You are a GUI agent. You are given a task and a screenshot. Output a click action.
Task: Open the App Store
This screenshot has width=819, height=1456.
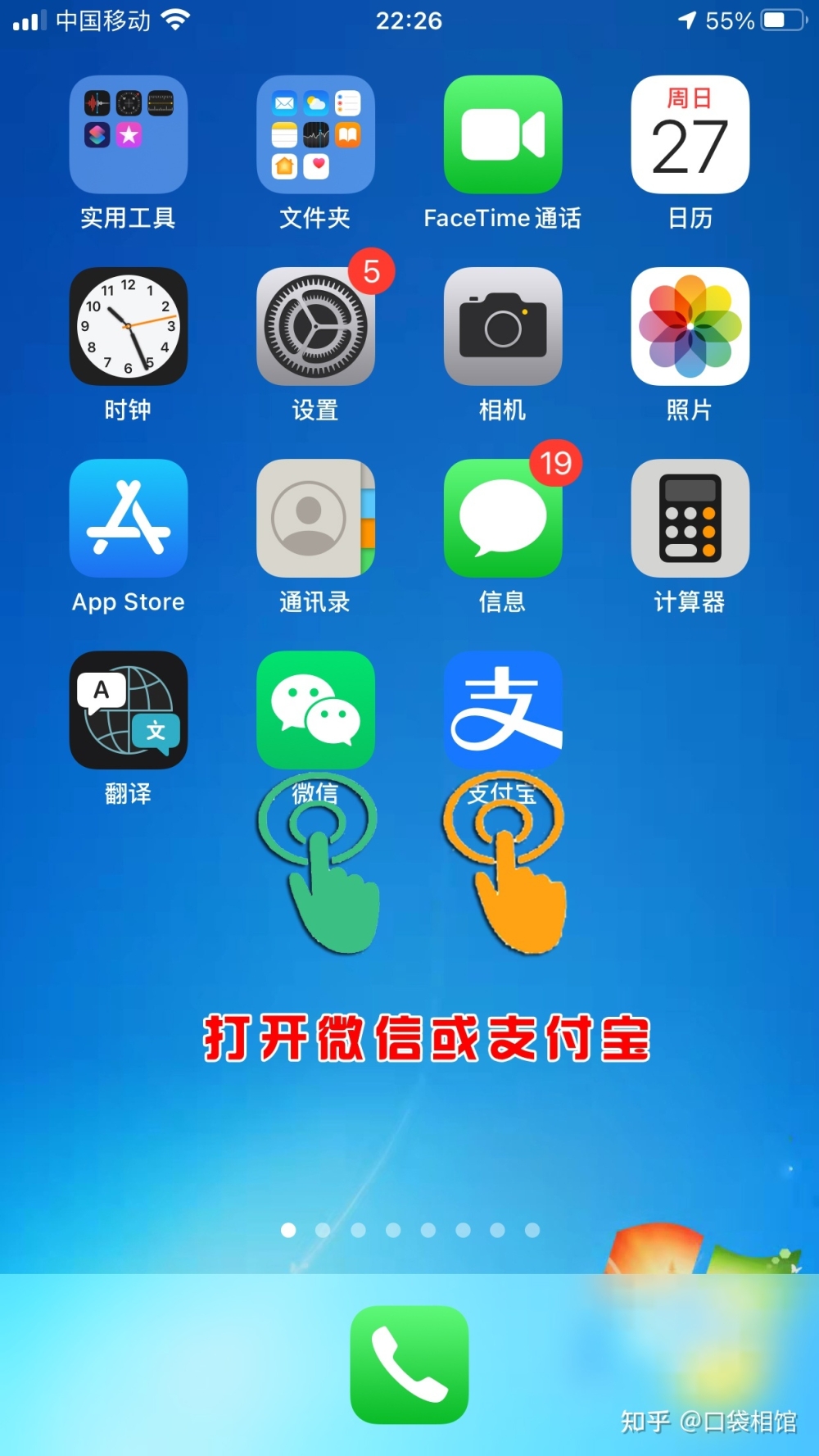(129, 518)
